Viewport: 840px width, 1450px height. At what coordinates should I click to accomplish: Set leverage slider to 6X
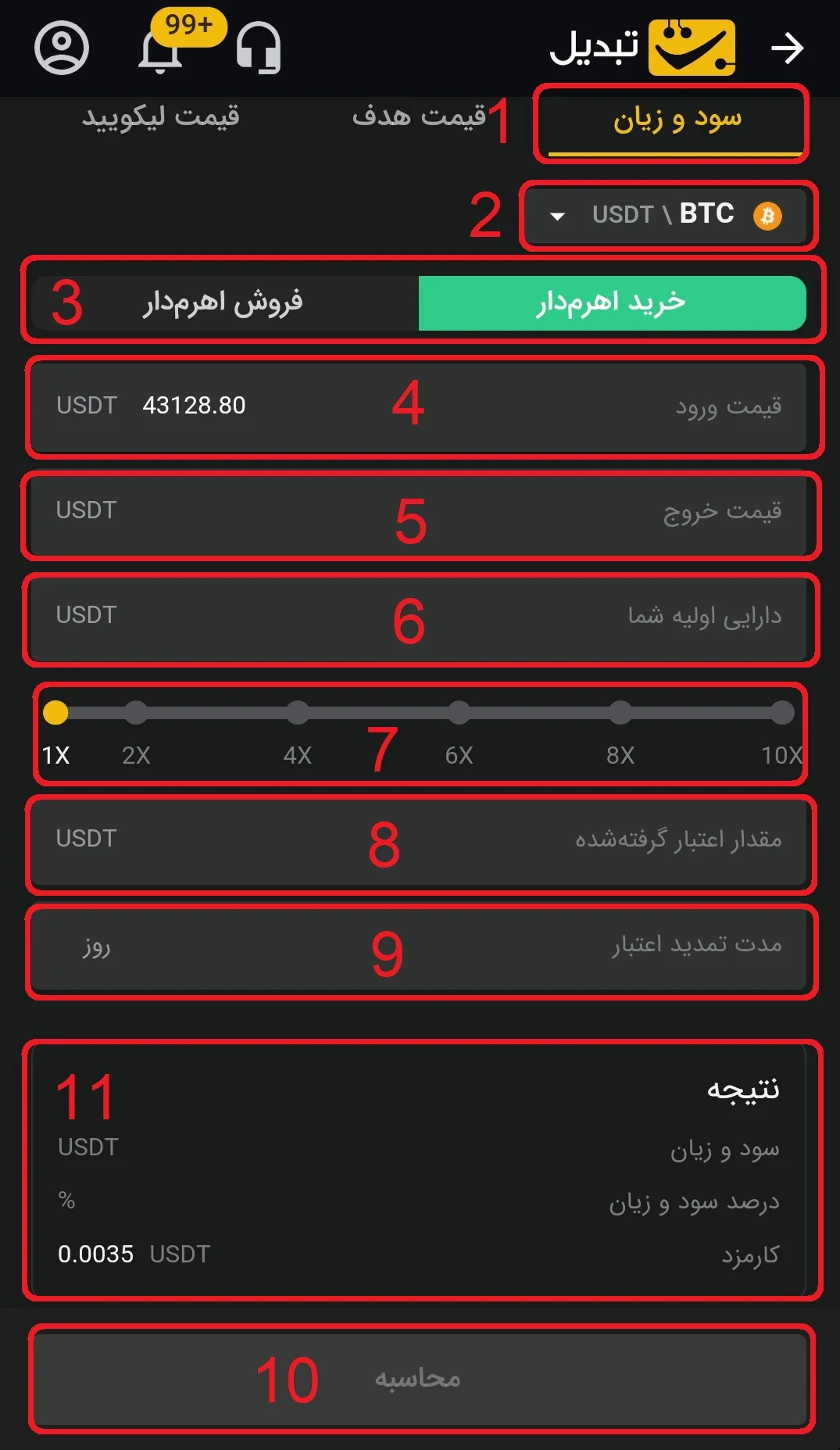(459, 712)
